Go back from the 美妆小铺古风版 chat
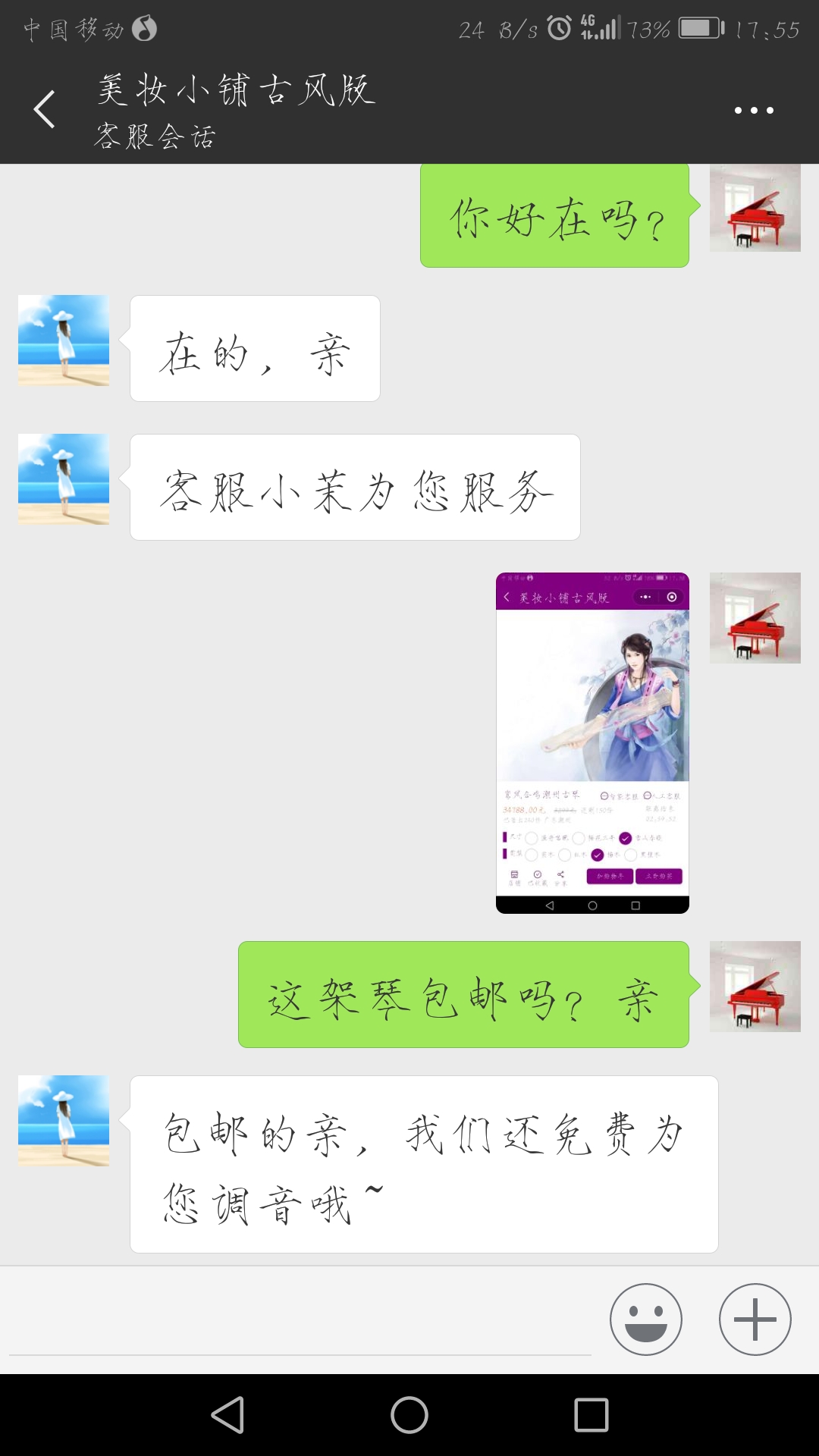 45,109
